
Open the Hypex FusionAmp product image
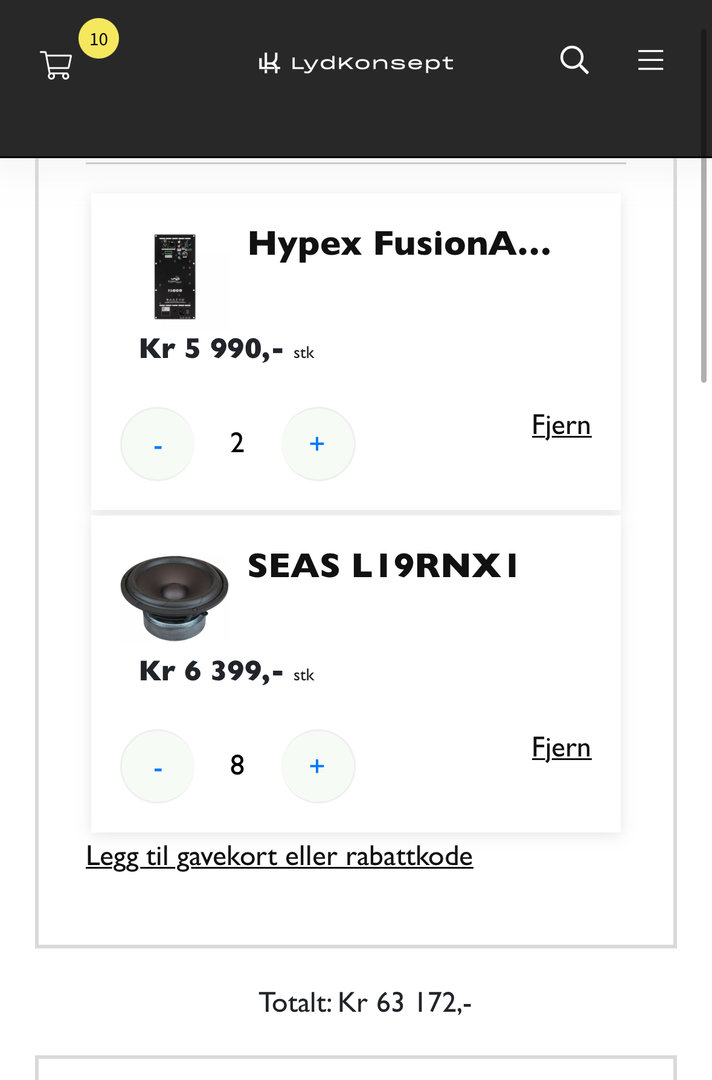(175, 276)
